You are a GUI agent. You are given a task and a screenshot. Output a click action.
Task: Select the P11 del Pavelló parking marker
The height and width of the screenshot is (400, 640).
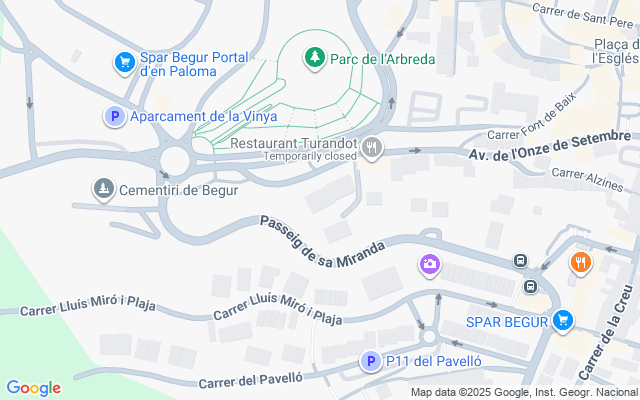pos(370,362)
